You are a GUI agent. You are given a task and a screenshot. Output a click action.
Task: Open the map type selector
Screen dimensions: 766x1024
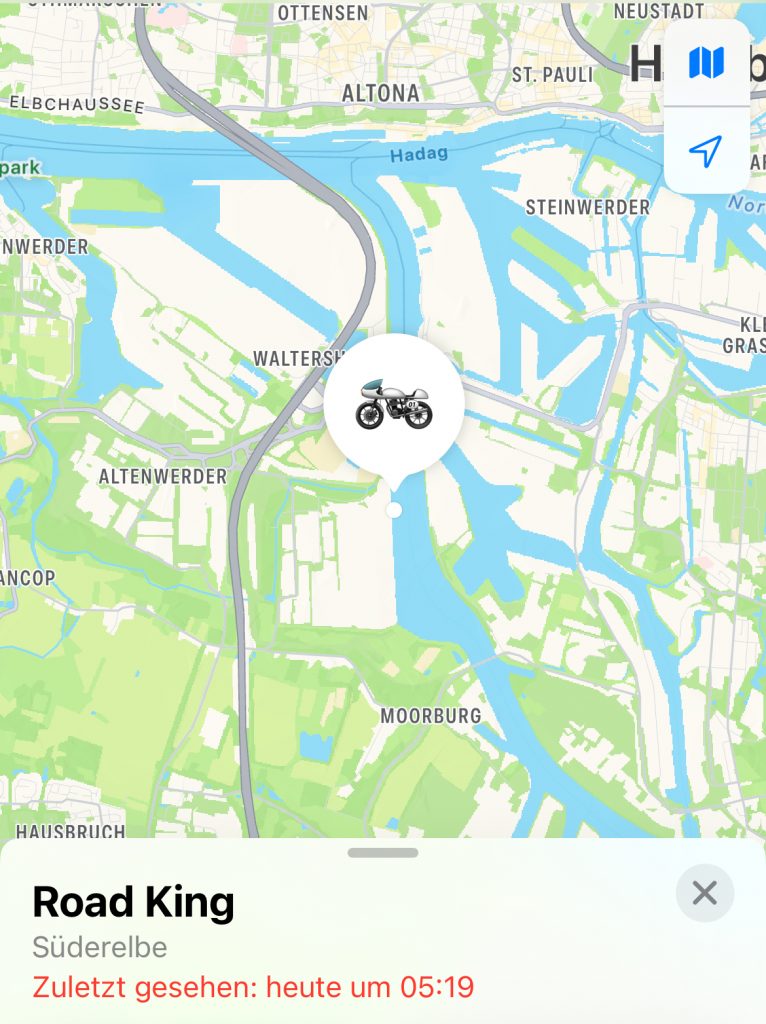706,64
